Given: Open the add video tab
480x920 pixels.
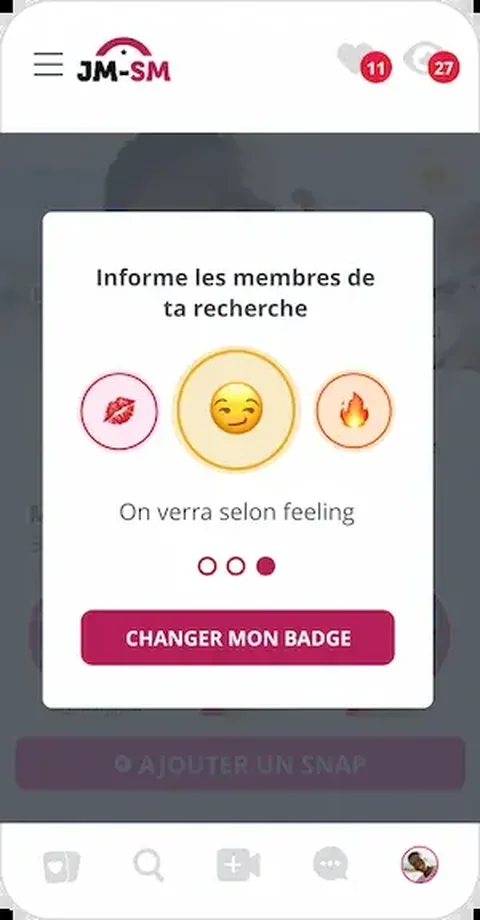Looking at the screenshot, I should click(238, 865).
